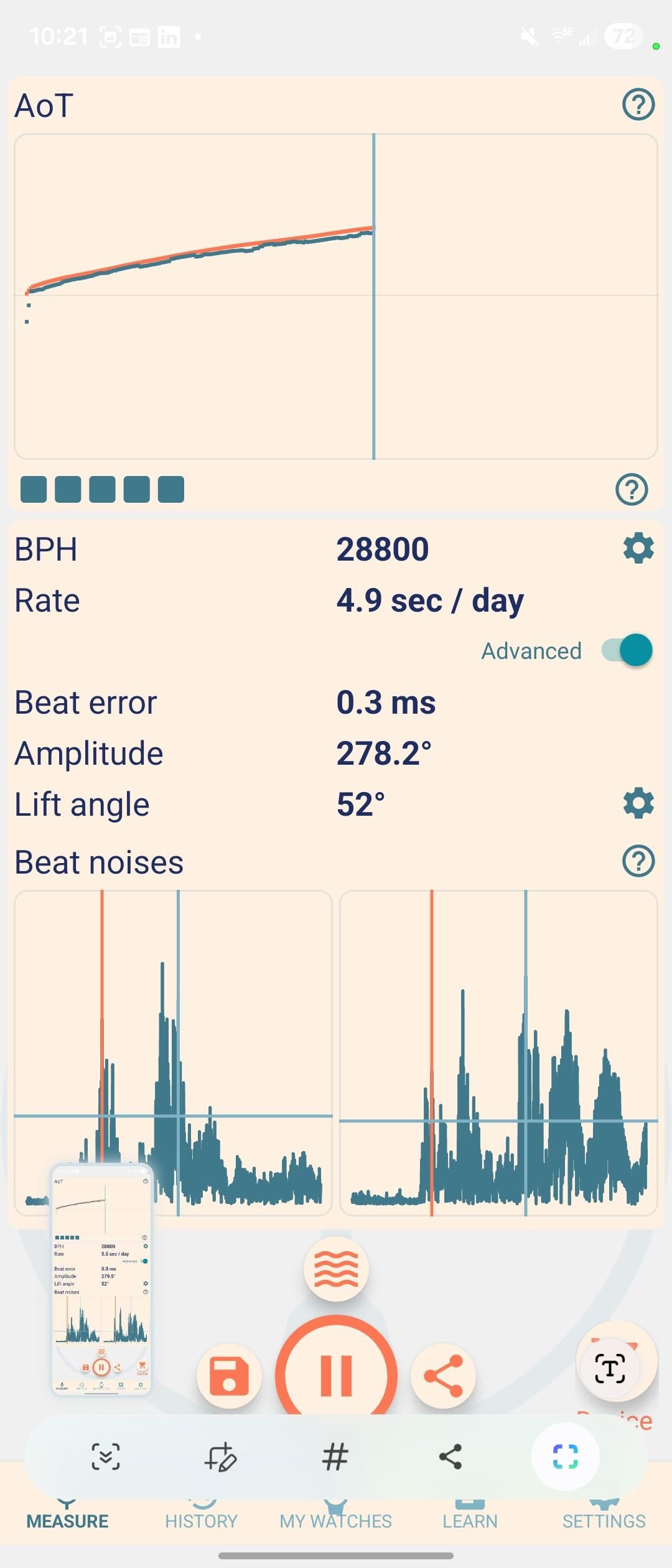Open help icon beside the signal-strength squares
672x1568 pixels.
tap(631, 489)
